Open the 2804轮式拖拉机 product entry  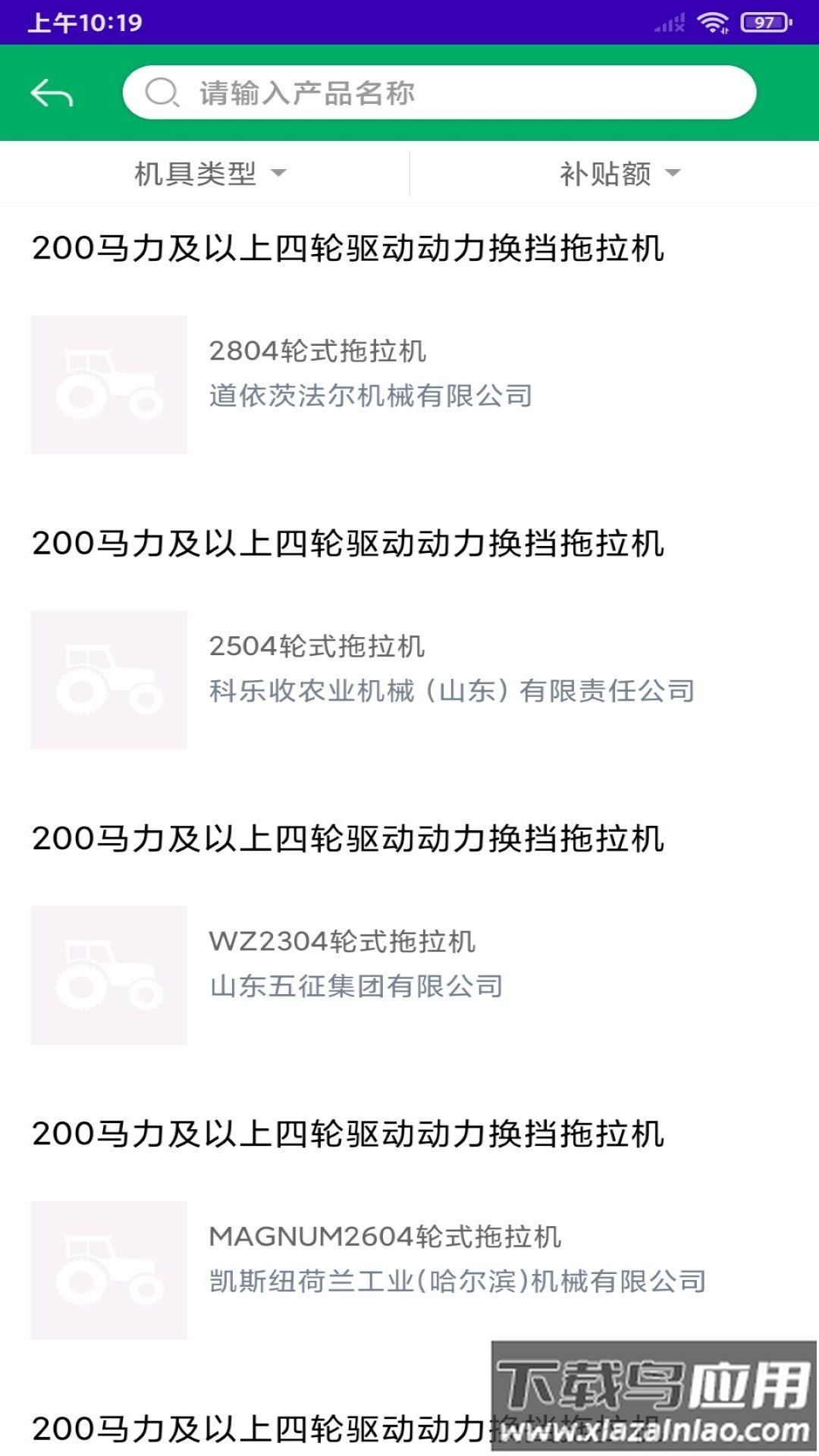click(318, 351)
